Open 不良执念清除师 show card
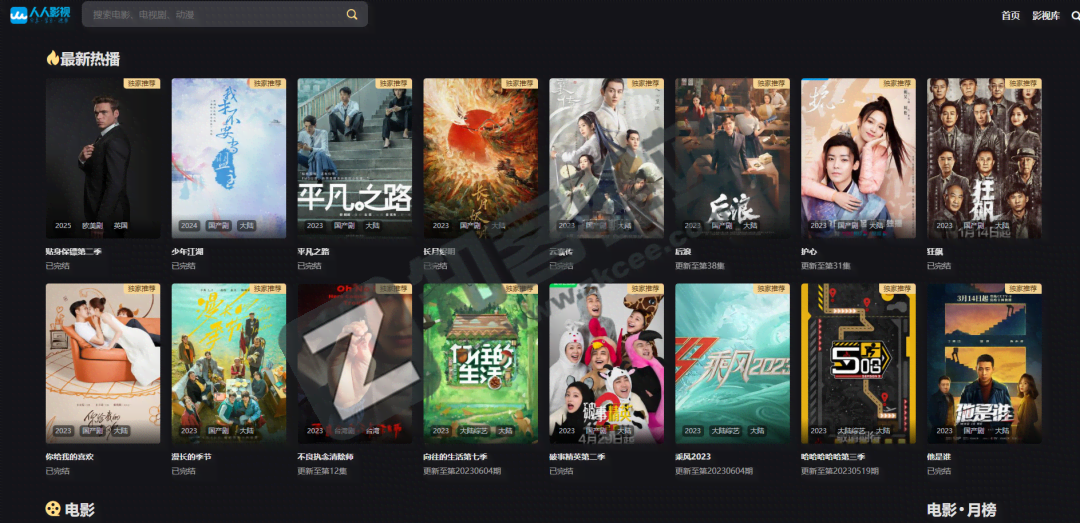The width and height of the screenshot is (1080, 523). (x=354, y=363)
